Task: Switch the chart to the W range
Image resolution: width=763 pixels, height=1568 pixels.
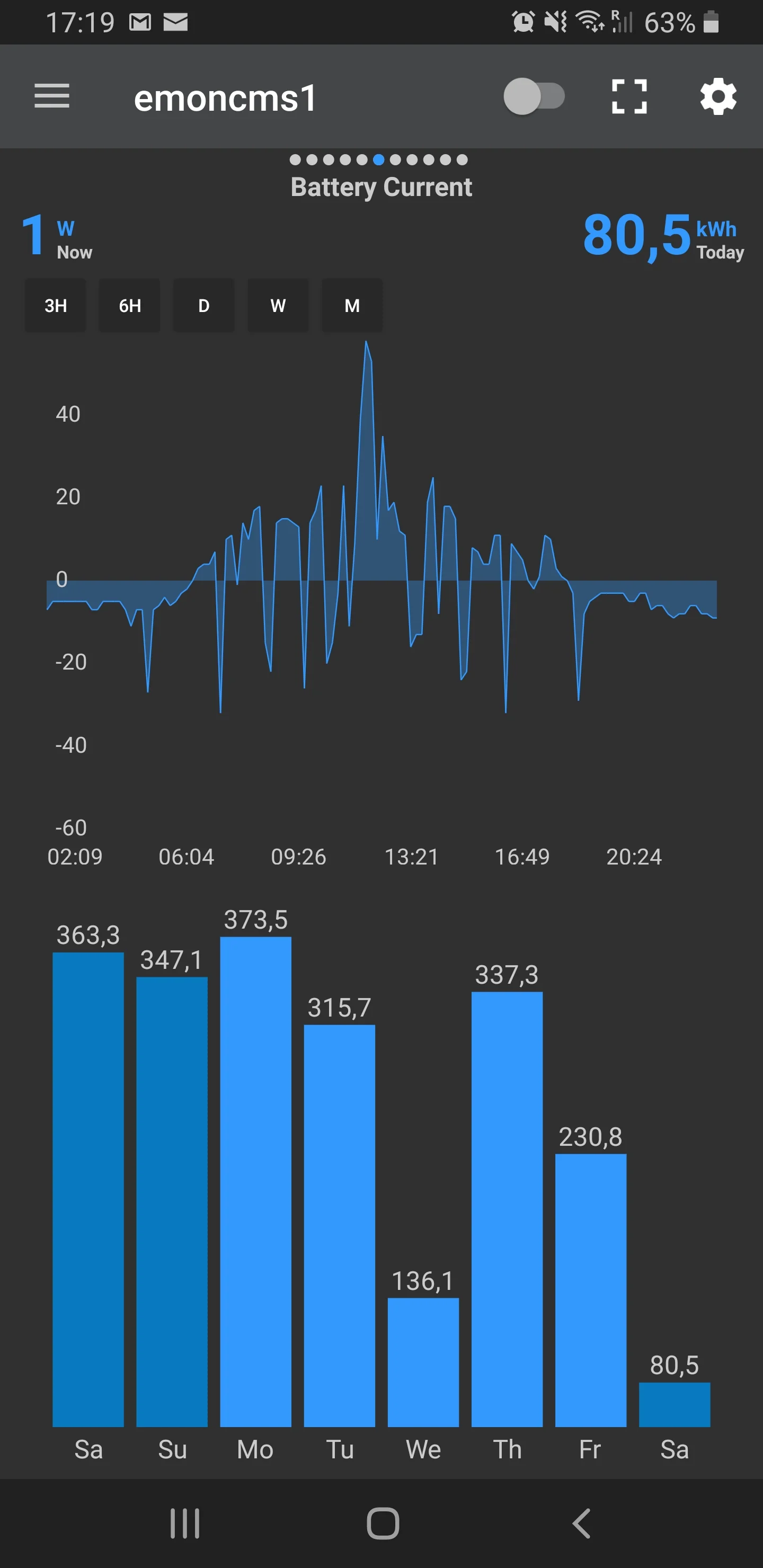Action: coord(278,306)
